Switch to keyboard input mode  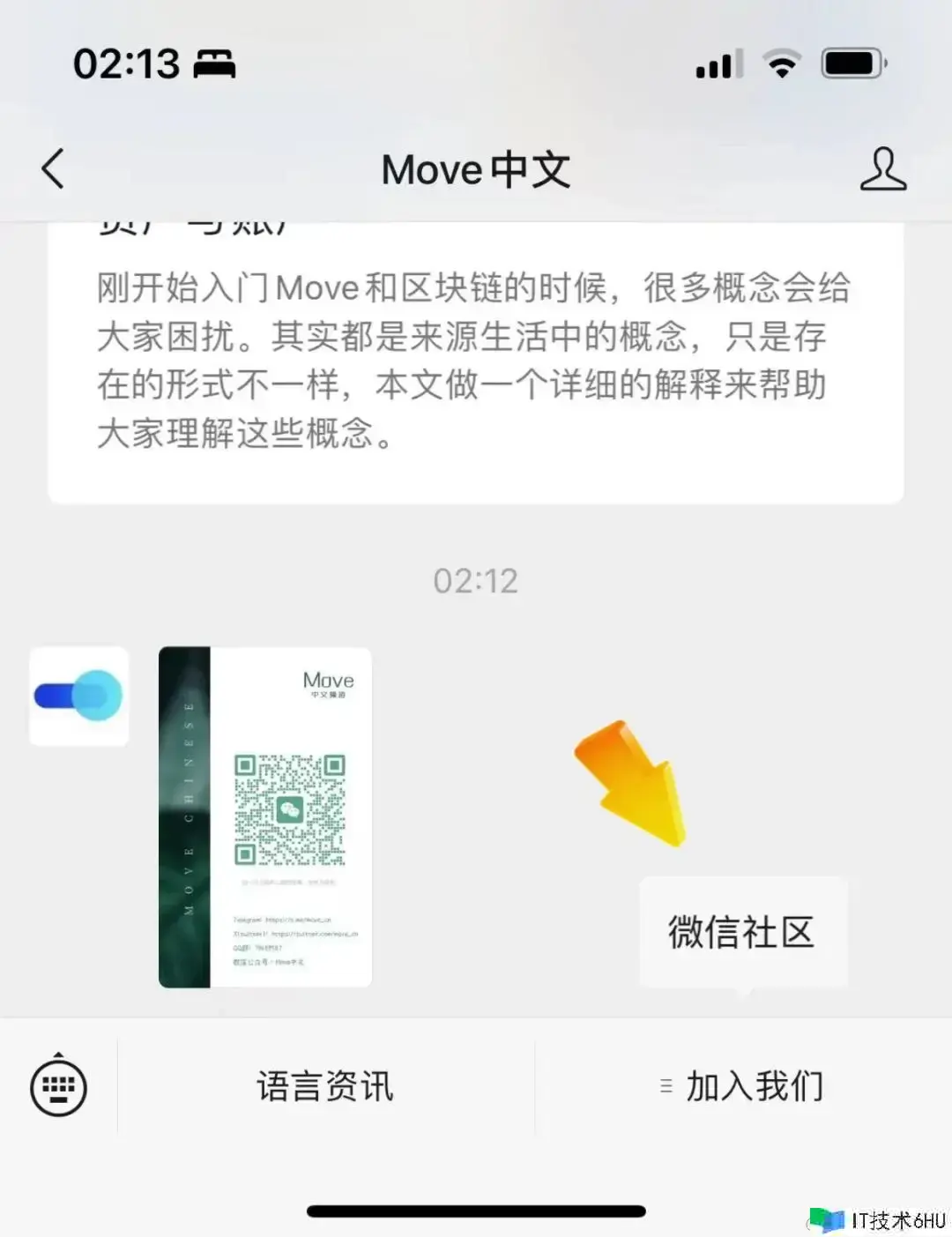58,1086
